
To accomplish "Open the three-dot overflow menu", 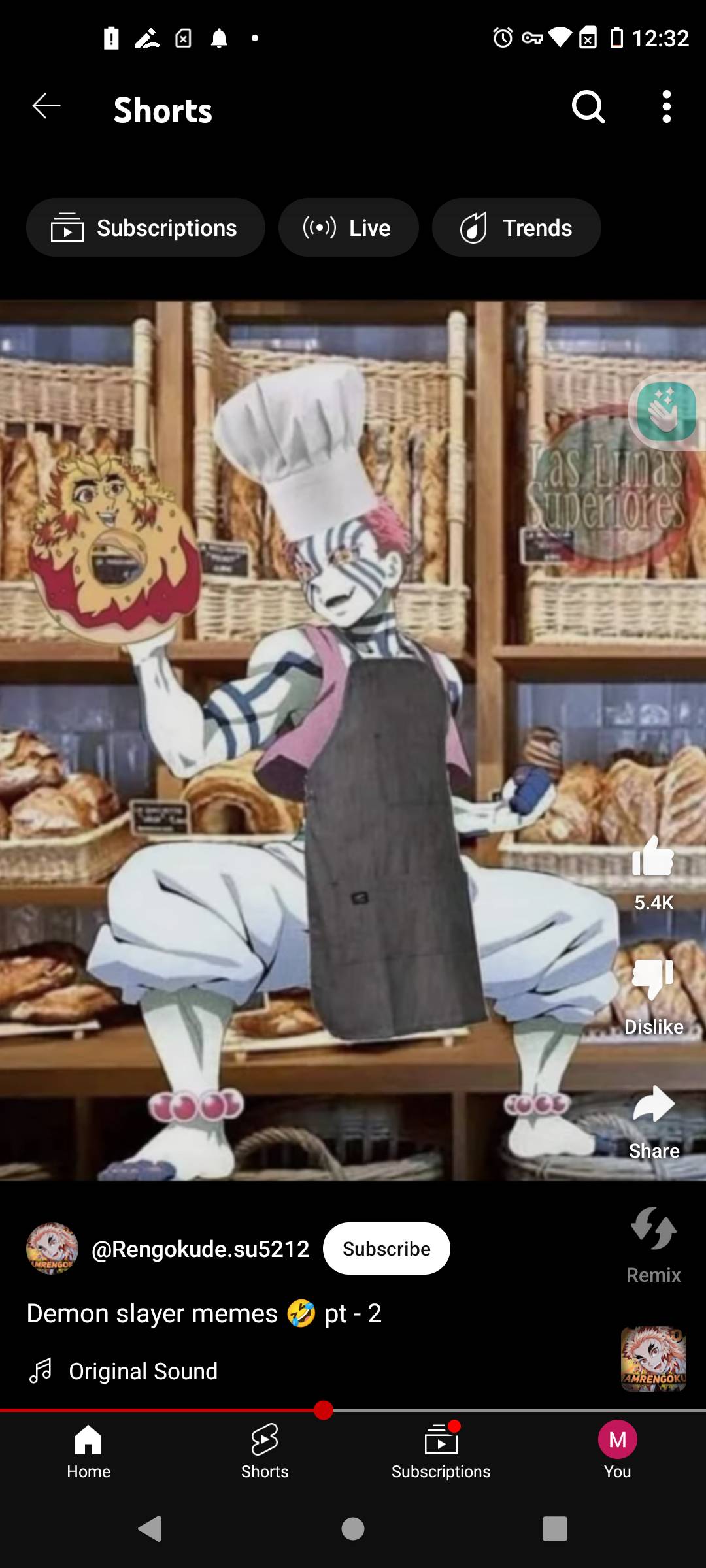I will tap(666, 106).
